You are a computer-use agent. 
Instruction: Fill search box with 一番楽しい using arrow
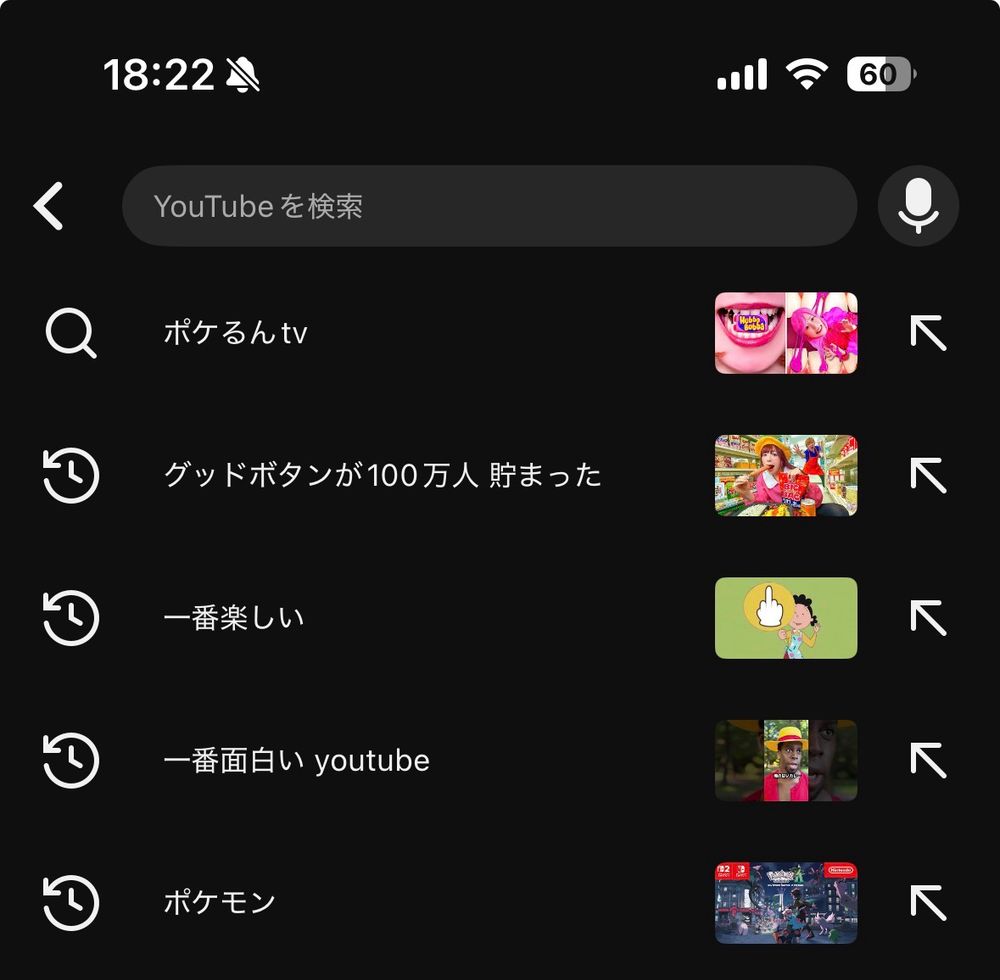click(928, 618)
